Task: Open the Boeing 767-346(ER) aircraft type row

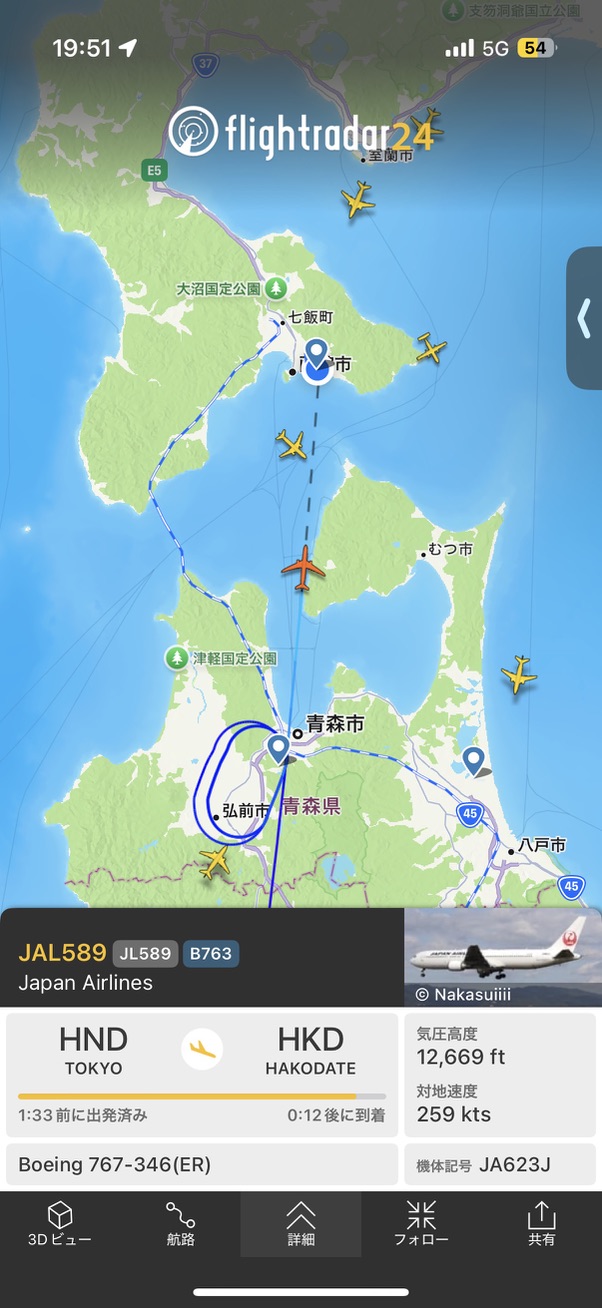Action: pos(202,1165)
